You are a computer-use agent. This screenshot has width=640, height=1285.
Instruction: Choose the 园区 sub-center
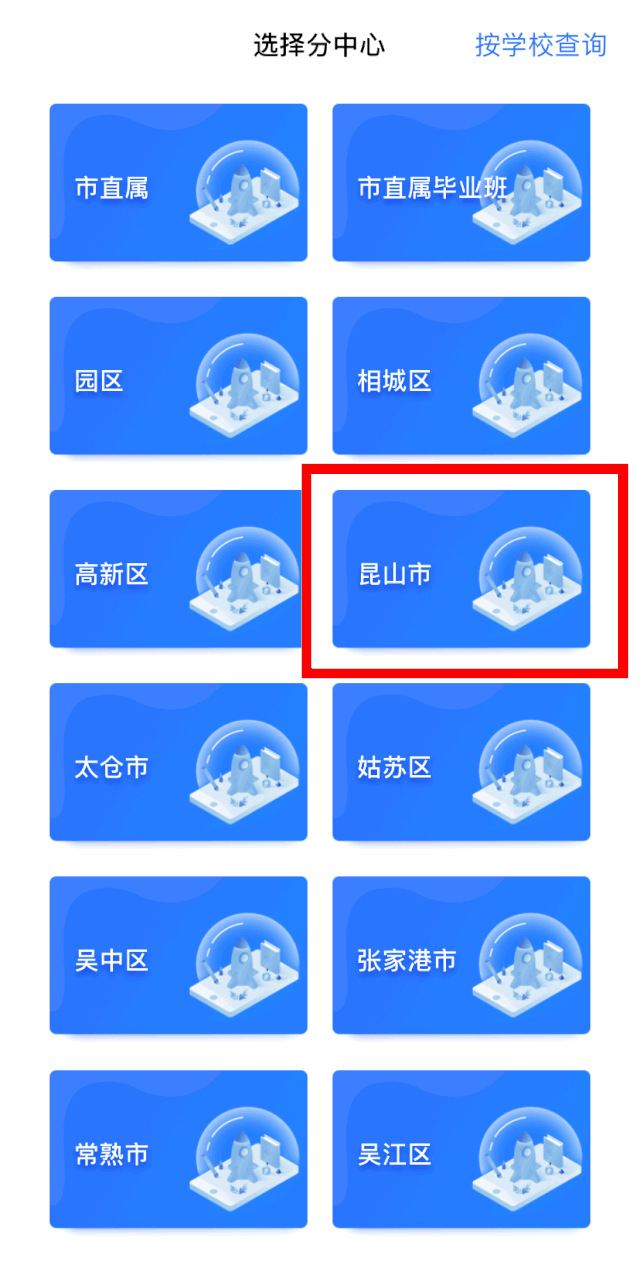(178, 376)
